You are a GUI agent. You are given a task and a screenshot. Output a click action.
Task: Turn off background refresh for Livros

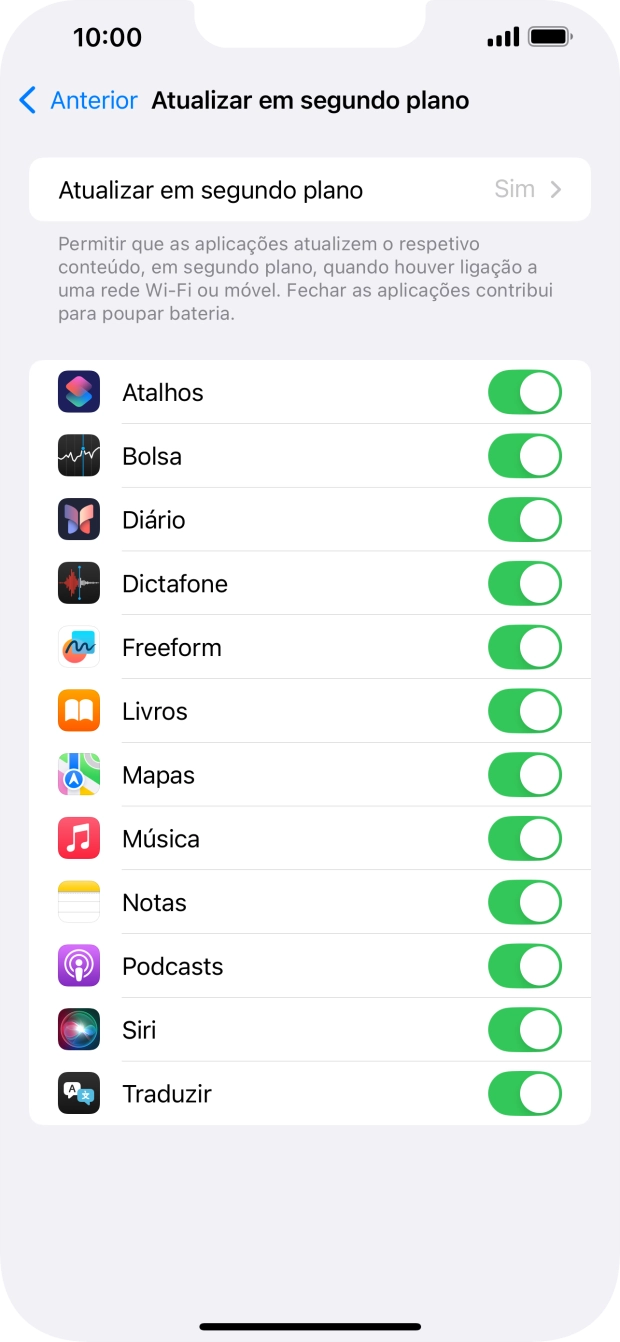524,712
